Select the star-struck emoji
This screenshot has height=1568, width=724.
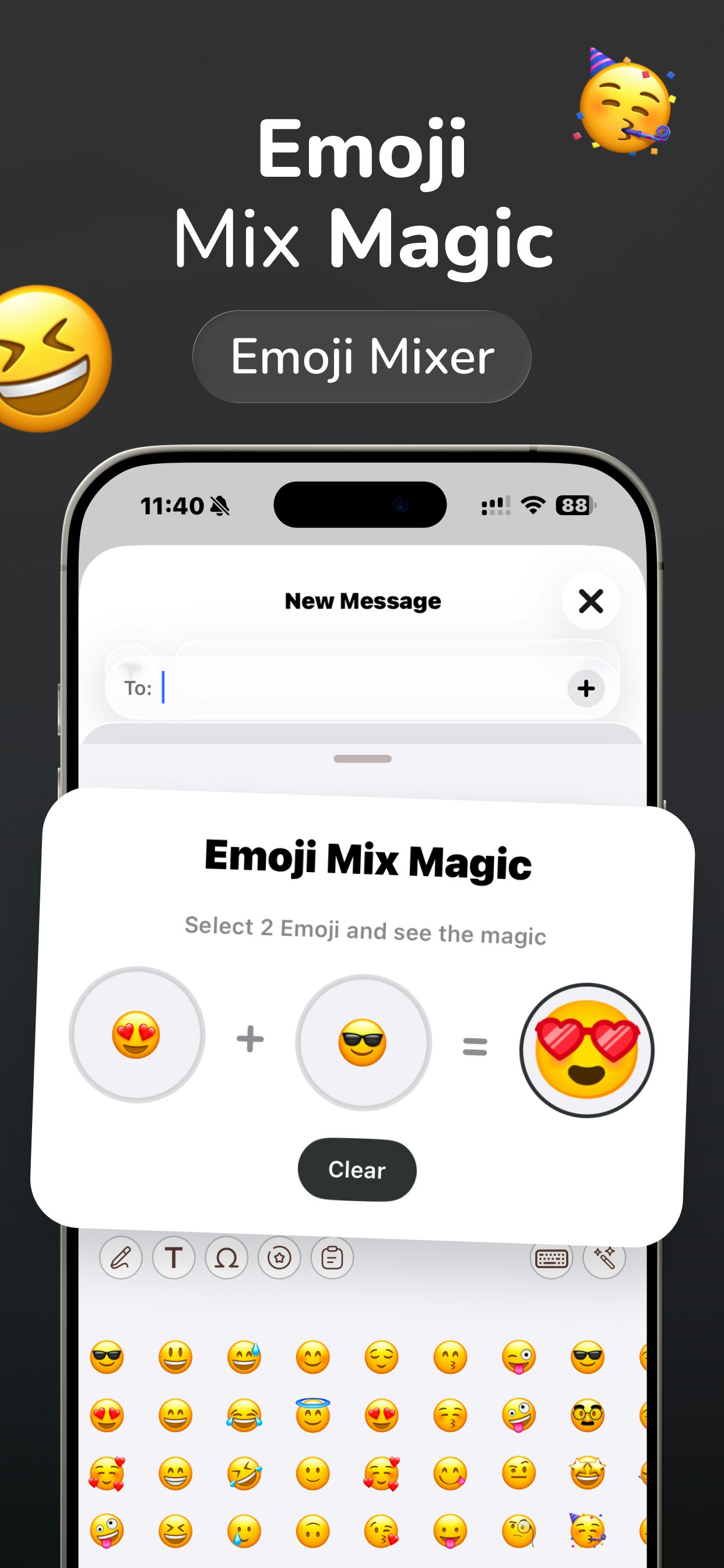click(586, 1472)
